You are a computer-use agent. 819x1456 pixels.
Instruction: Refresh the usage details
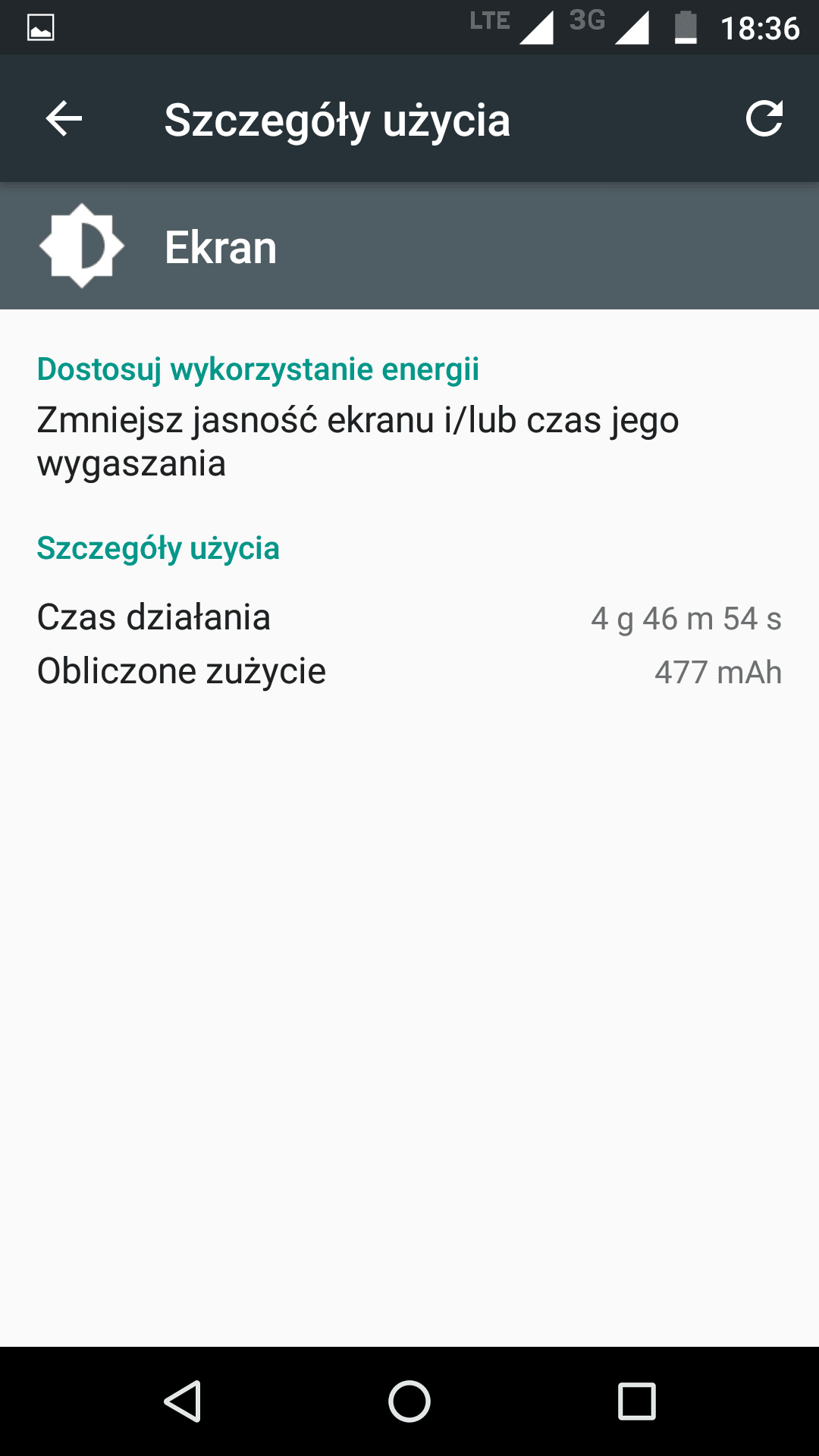[764, 119]
